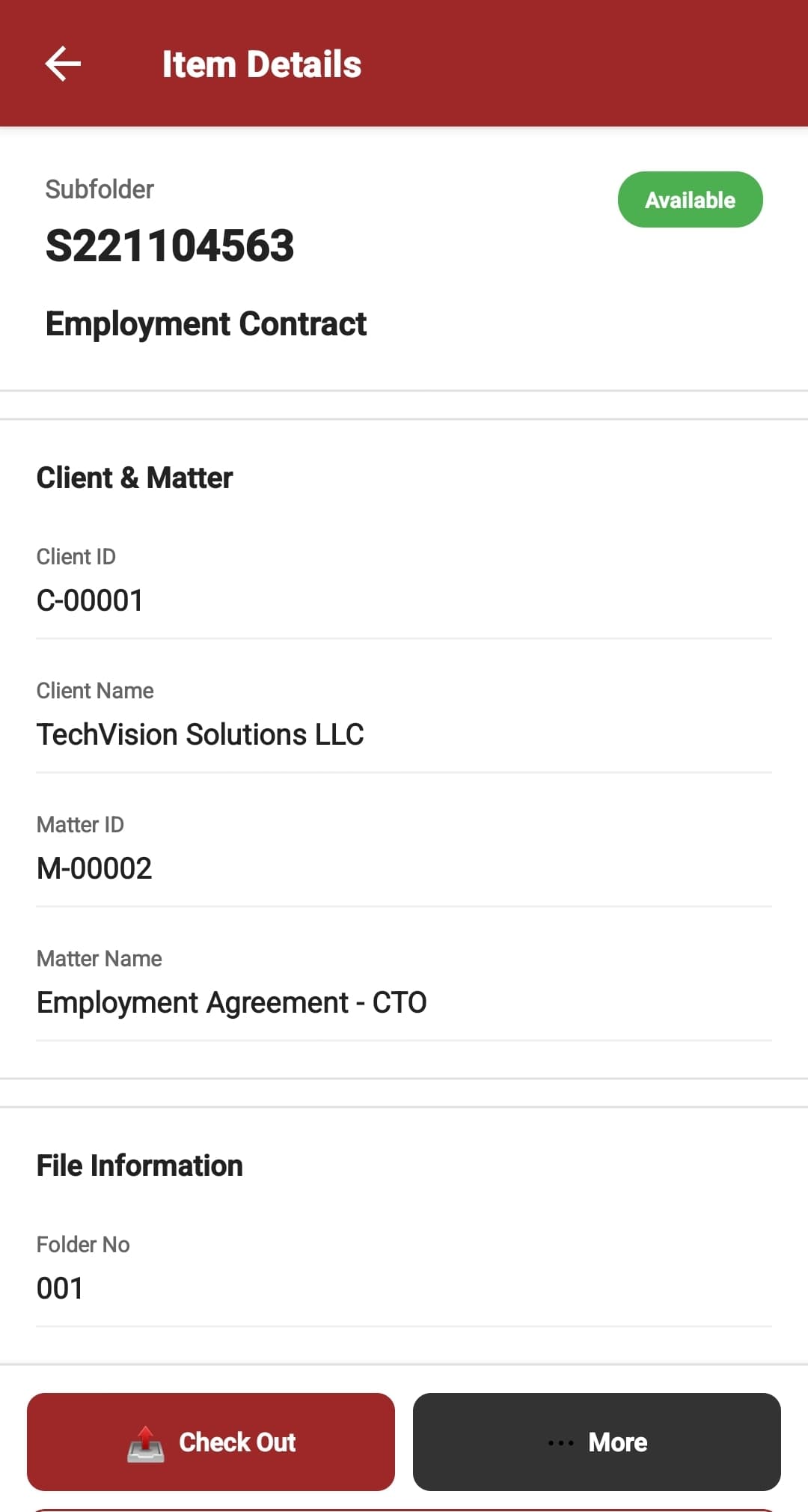Tap the check-out tray icon
808x1512 pixels.
pos(147,1442)
